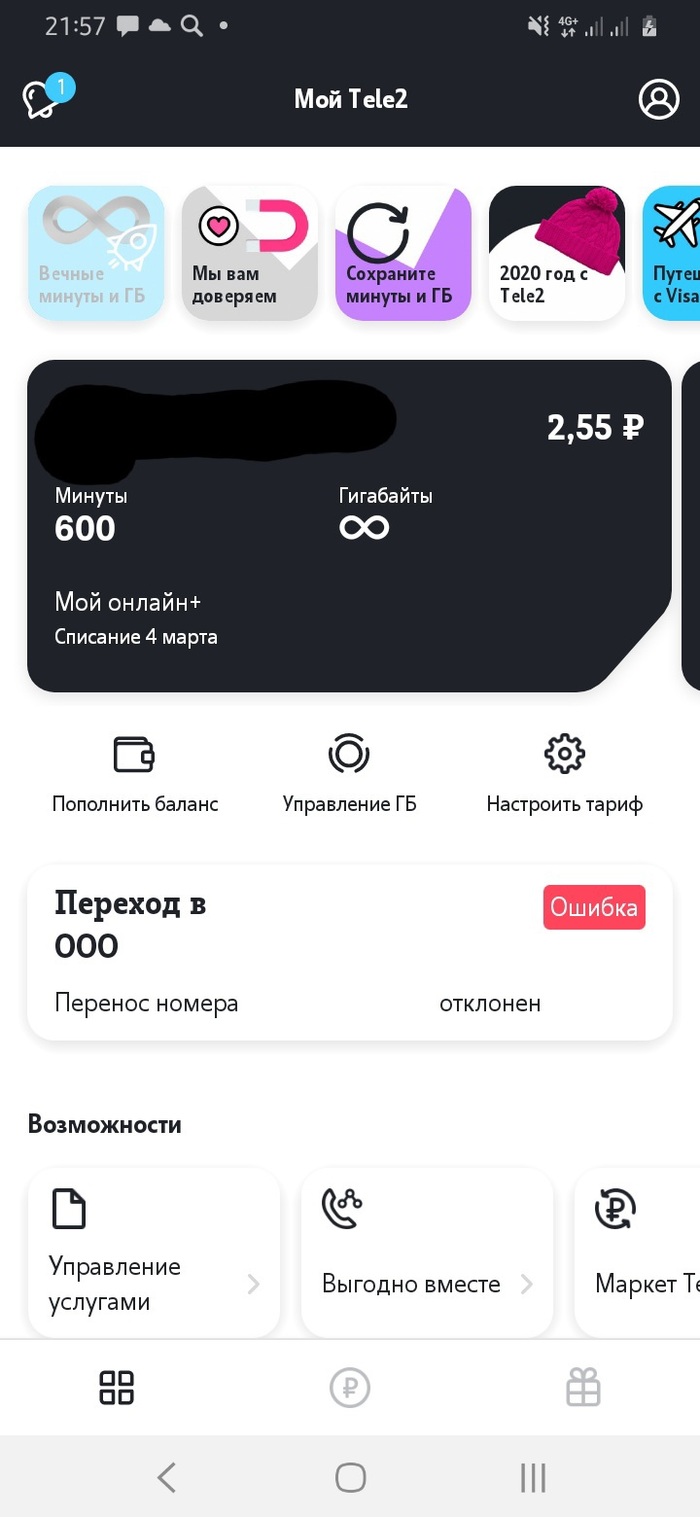This screenshot has height=1517, width=700.
Task: Switch to the gift bonuses tab
Action: 583,1387
